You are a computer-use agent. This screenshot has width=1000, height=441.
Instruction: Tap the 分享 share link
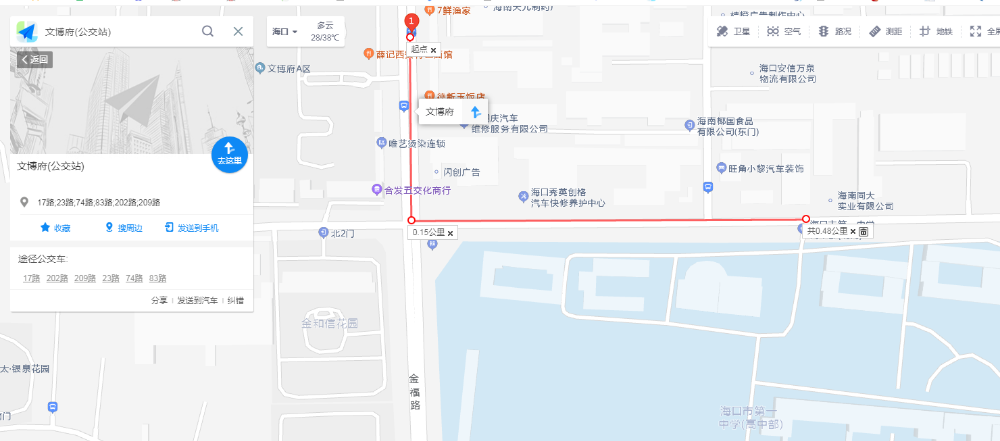159,300
